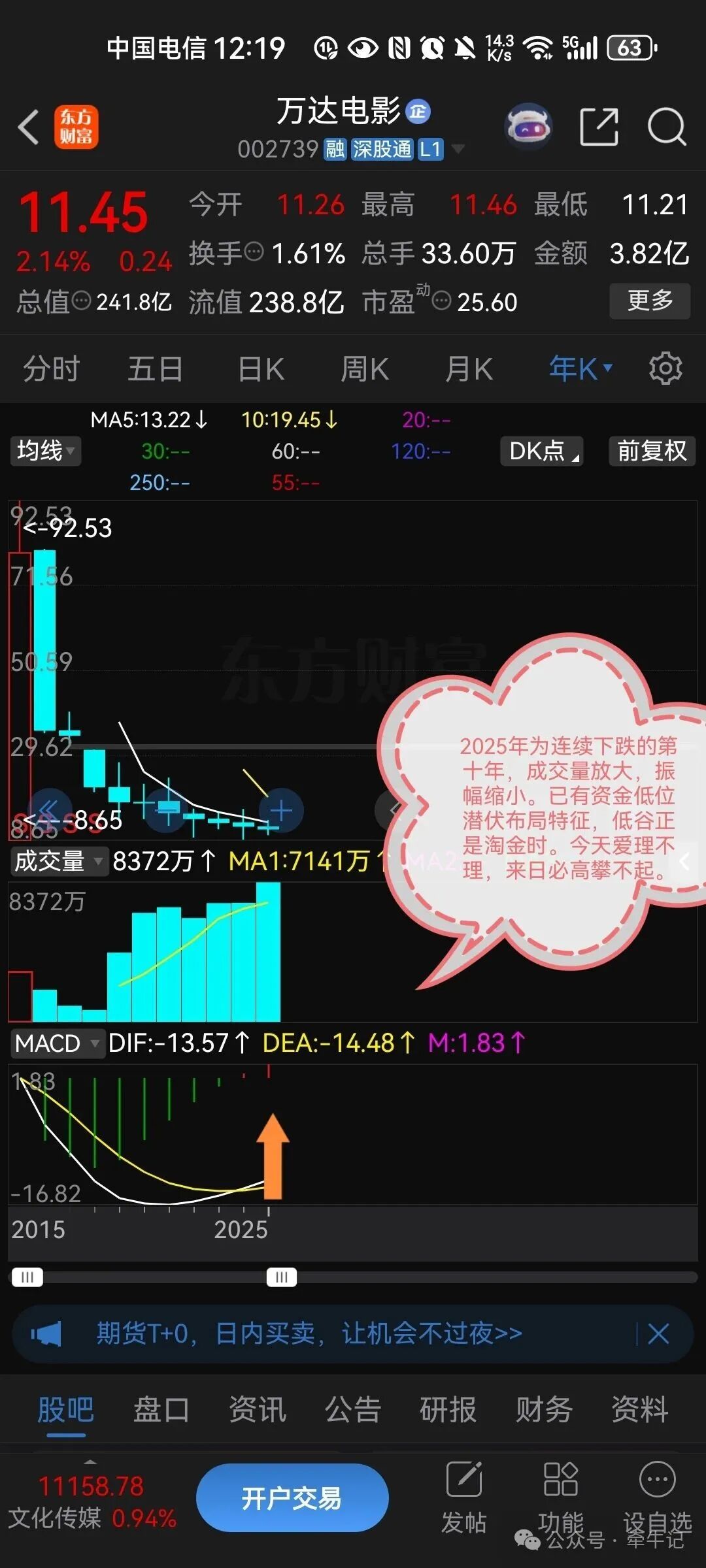Expand the 均线 indicator dropdown
Image resolution: width=706 pixels, height=1568 pixels.
click(x=45, y=451)
